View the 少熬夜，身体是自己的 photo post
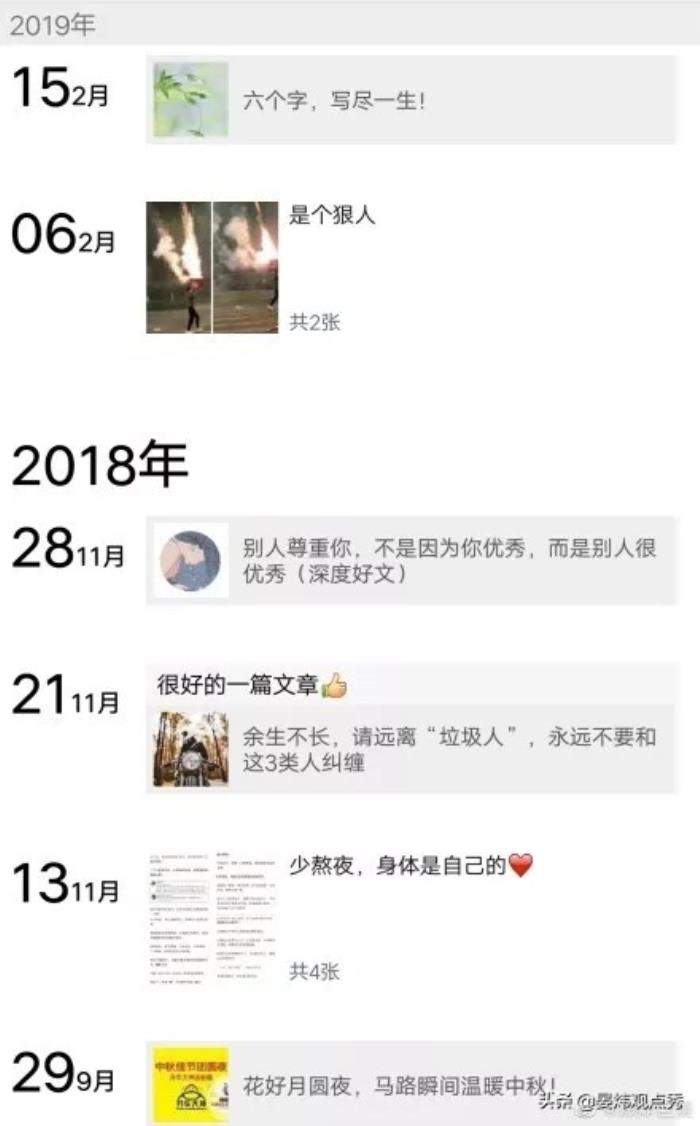The image size is (700, 1126). point(211,918)
